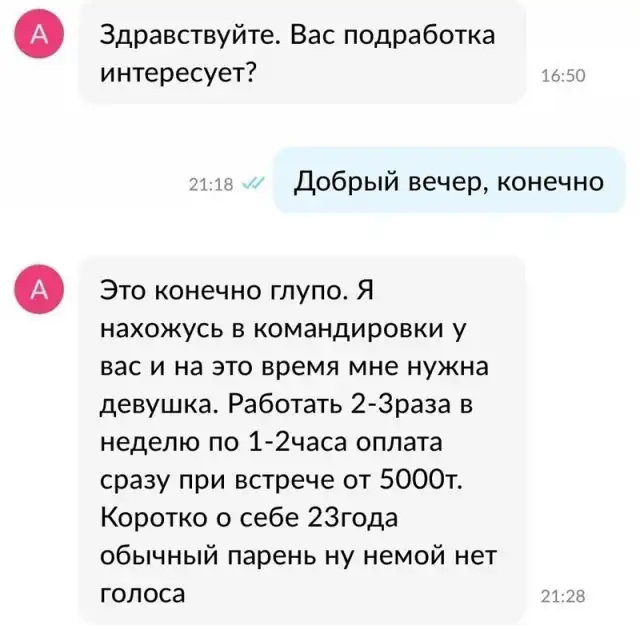This screenshot has width=640, height=633.
Task: Open sender A's avatar beside the 21:28 message
Action: click(x=39, y=288)
